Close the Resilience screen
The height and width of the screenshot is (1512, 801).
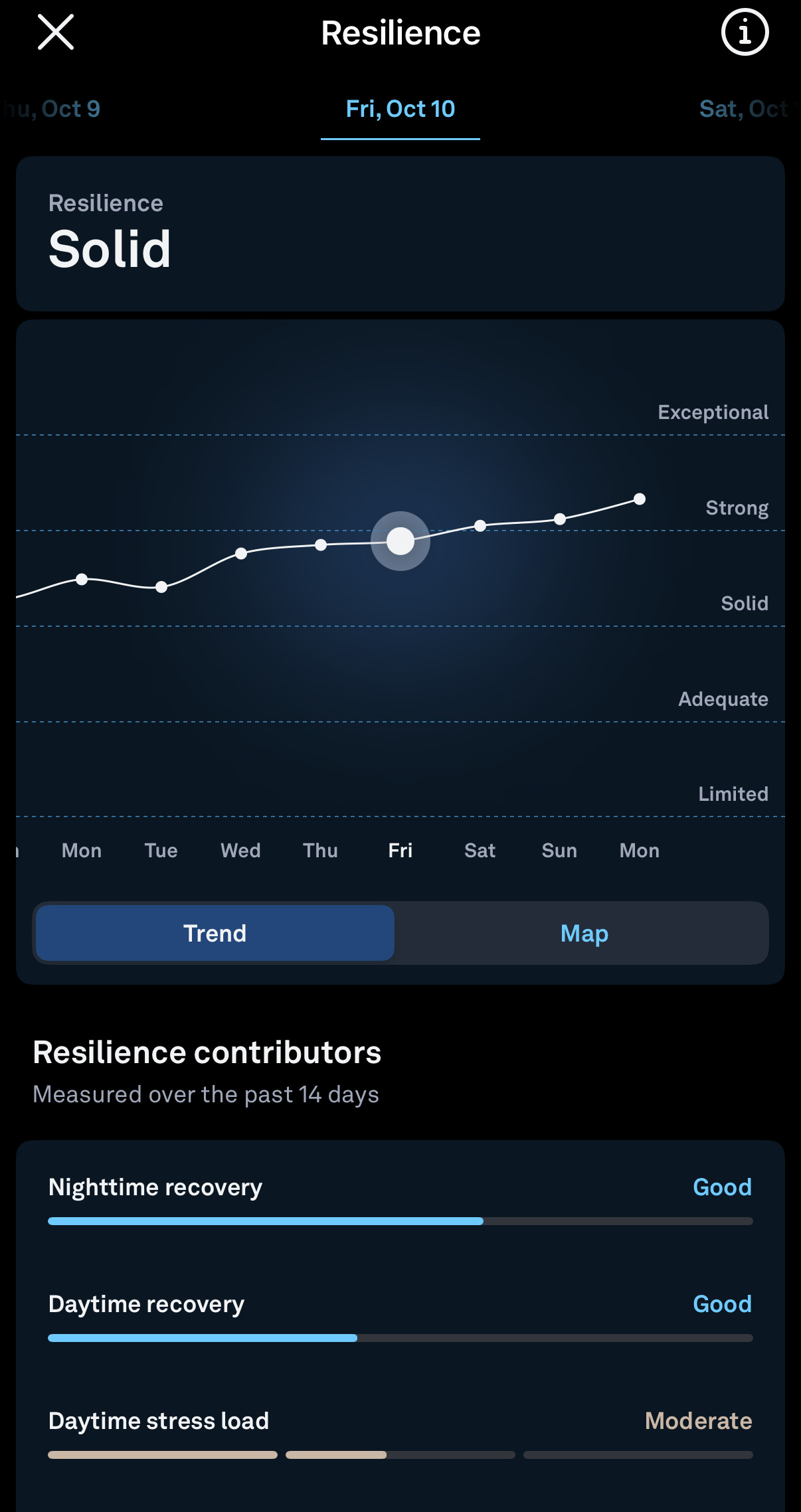(56, 33)
